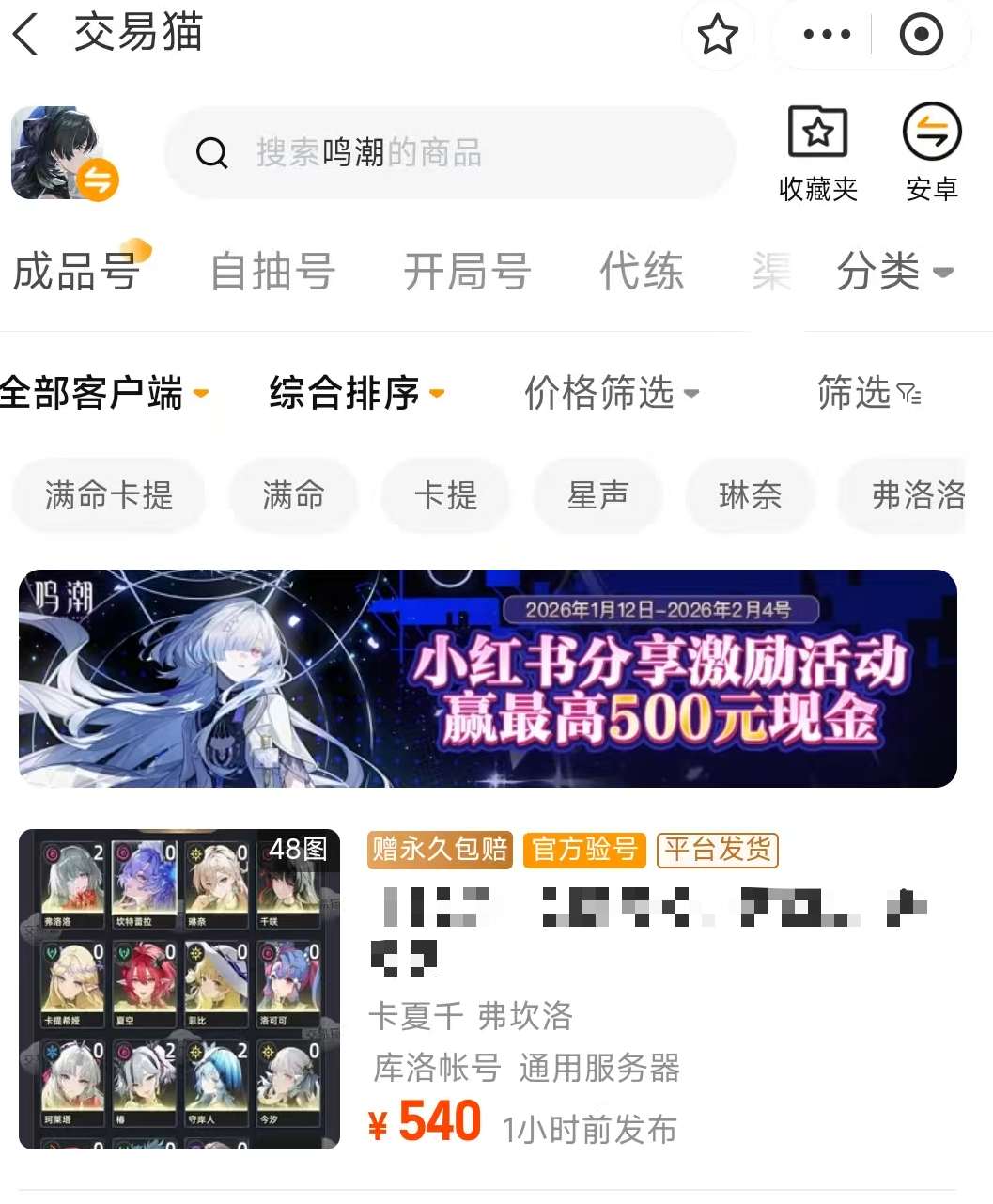Tap the 搜索鸣潮的商品 search box

coord(449,152)
